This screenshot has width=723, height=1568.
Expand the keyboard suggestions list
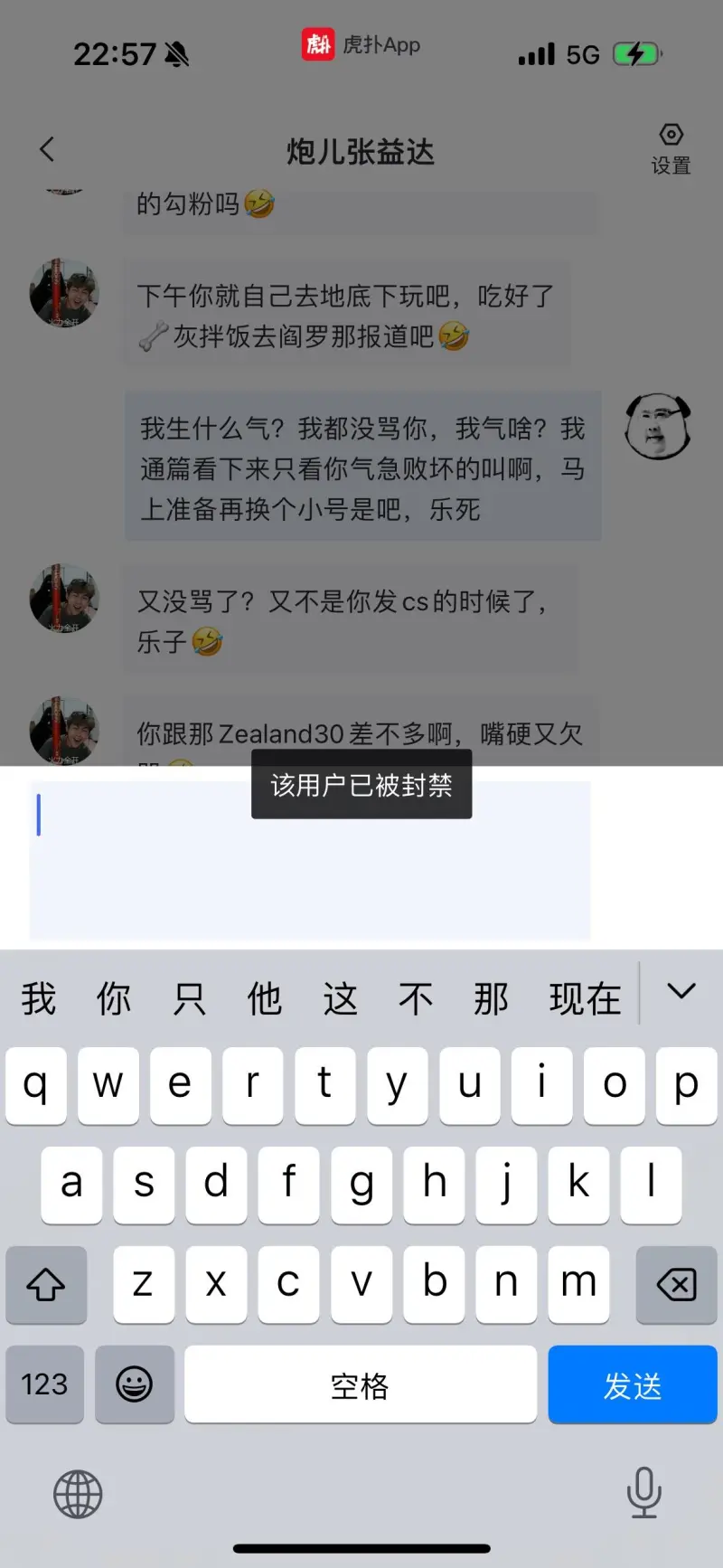681,992
